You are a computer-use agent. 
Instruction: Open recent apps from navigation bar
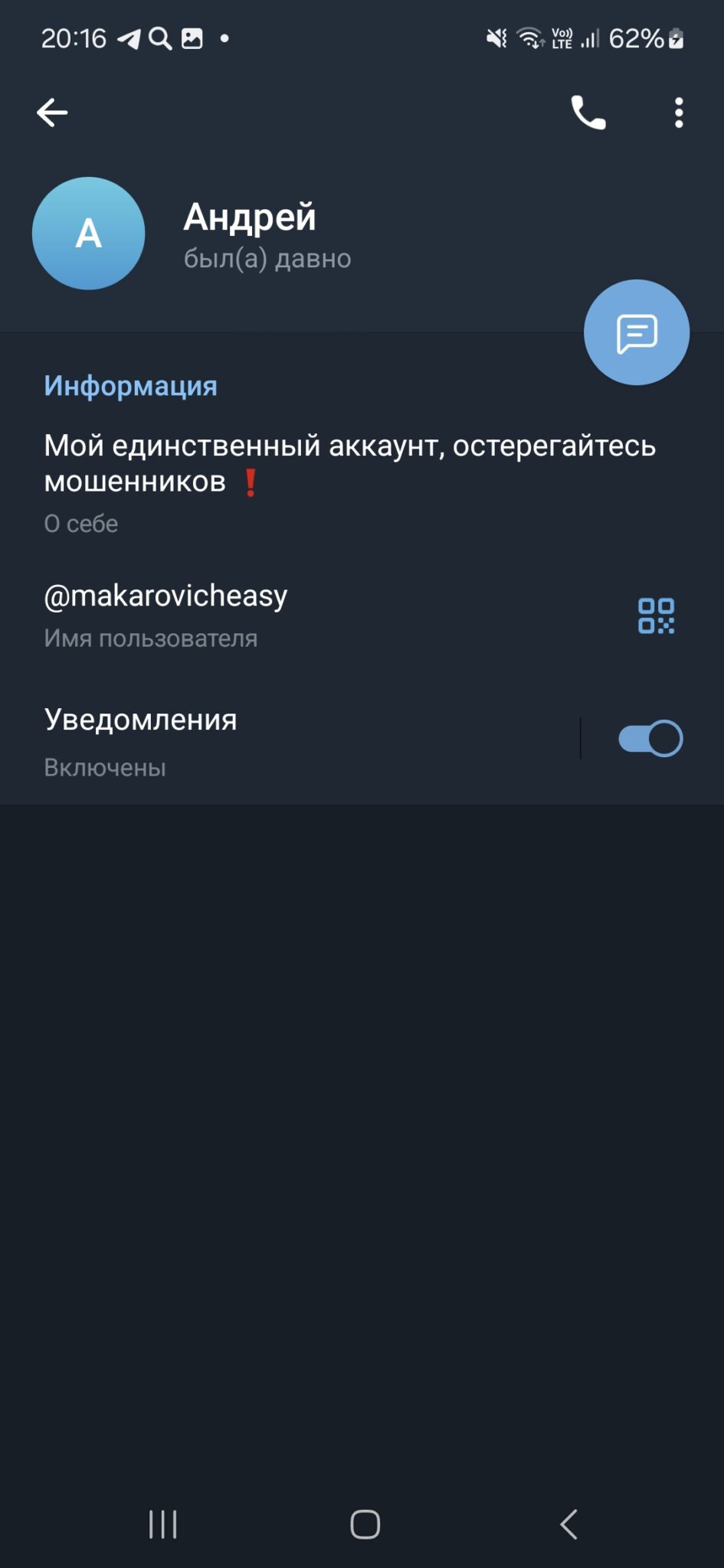pyautogui.click(x=162, y=1524)
